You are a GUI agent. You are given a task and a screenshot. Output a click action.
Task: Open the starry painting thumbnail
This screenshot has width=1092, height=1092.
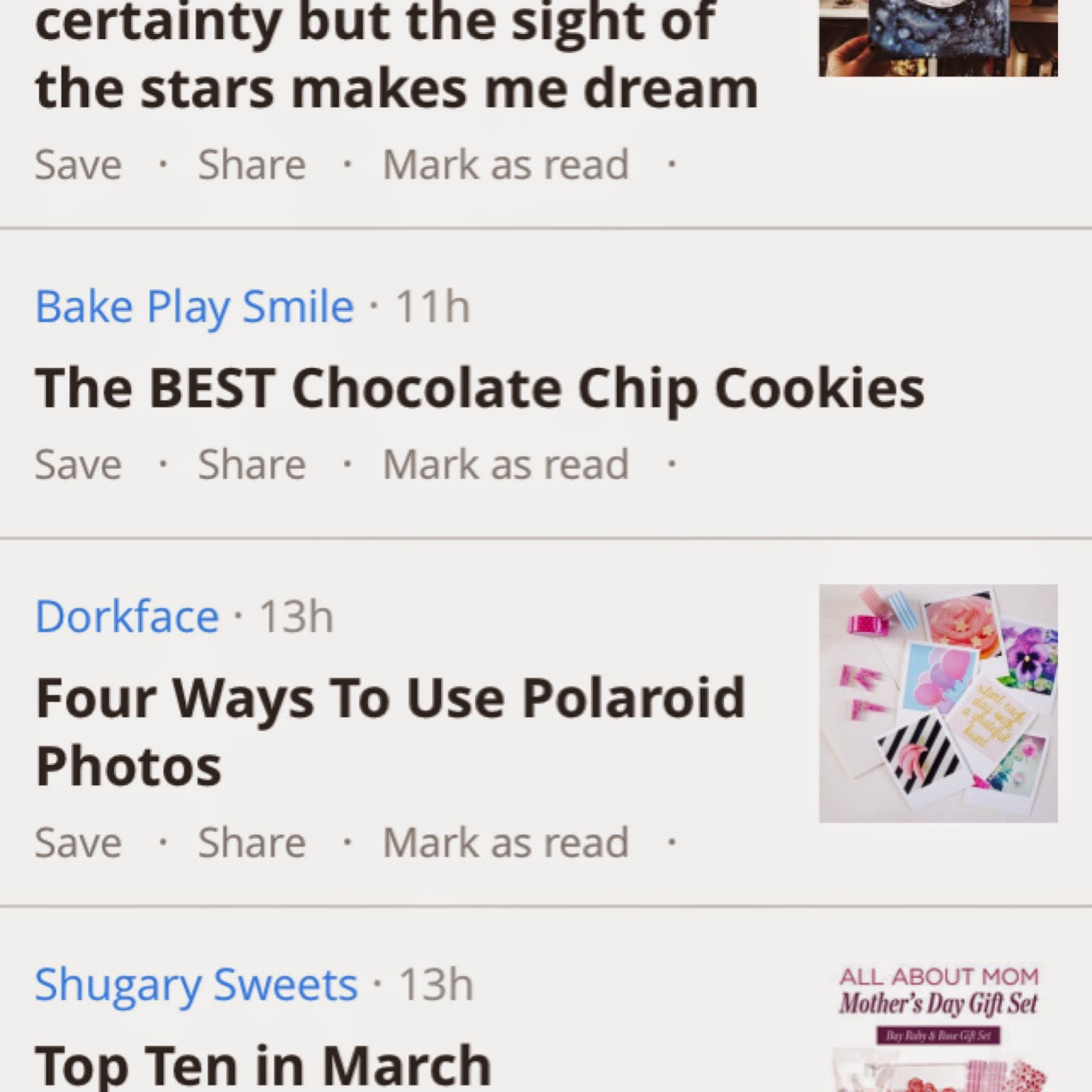(x=938, y=38)
